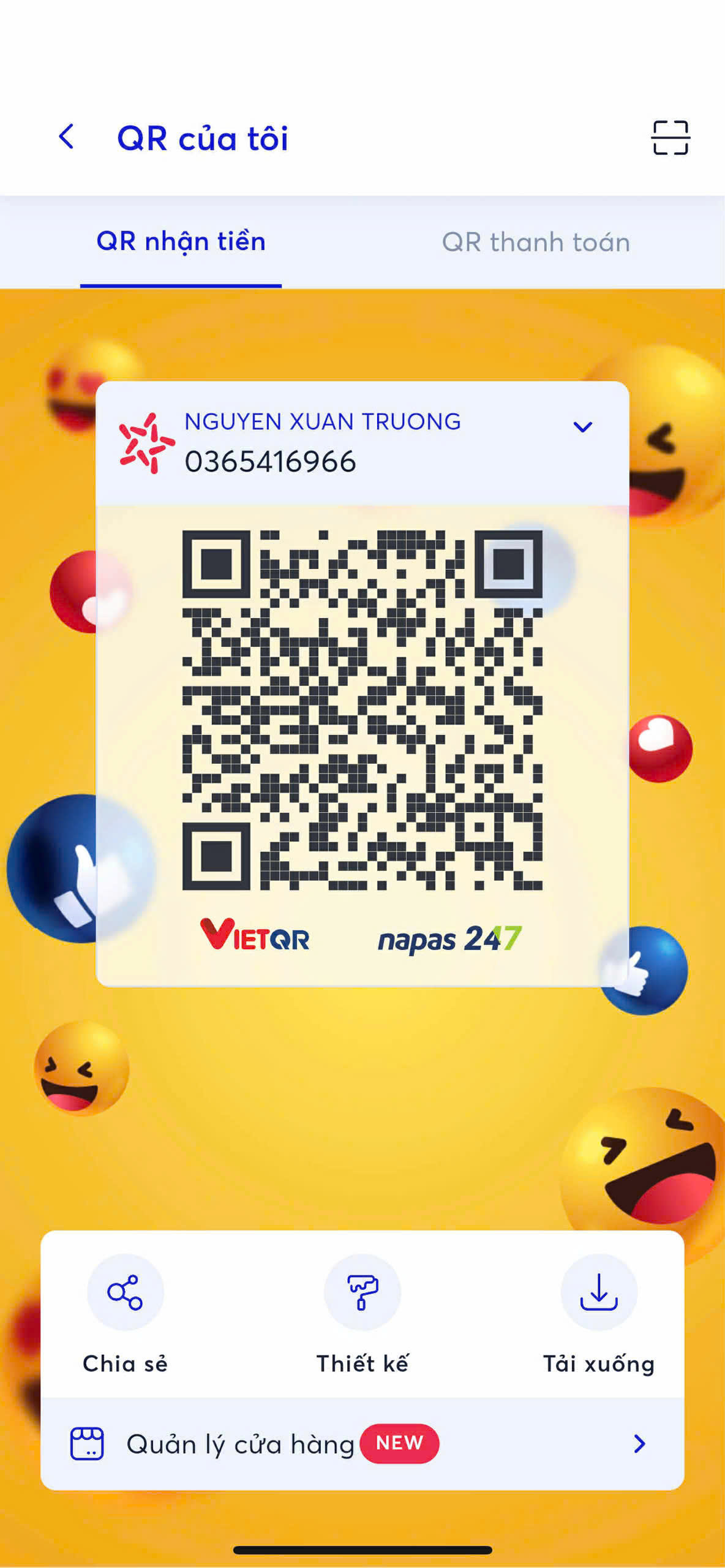
Task: Switch to QR thanh toán tab
Action: (536, 242)
